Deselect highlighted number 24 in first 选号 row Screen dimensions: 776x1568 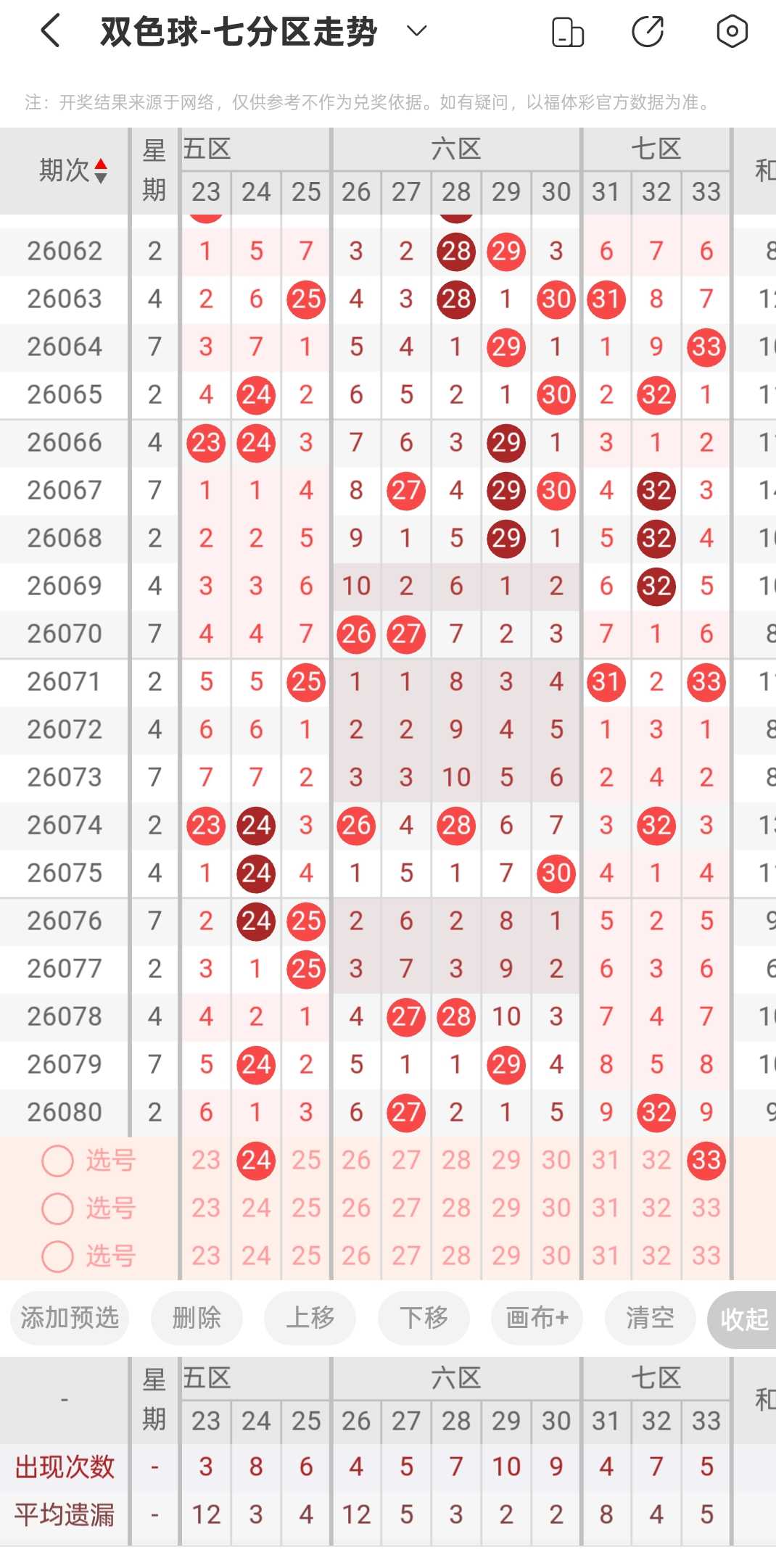tap(256, 1161)
